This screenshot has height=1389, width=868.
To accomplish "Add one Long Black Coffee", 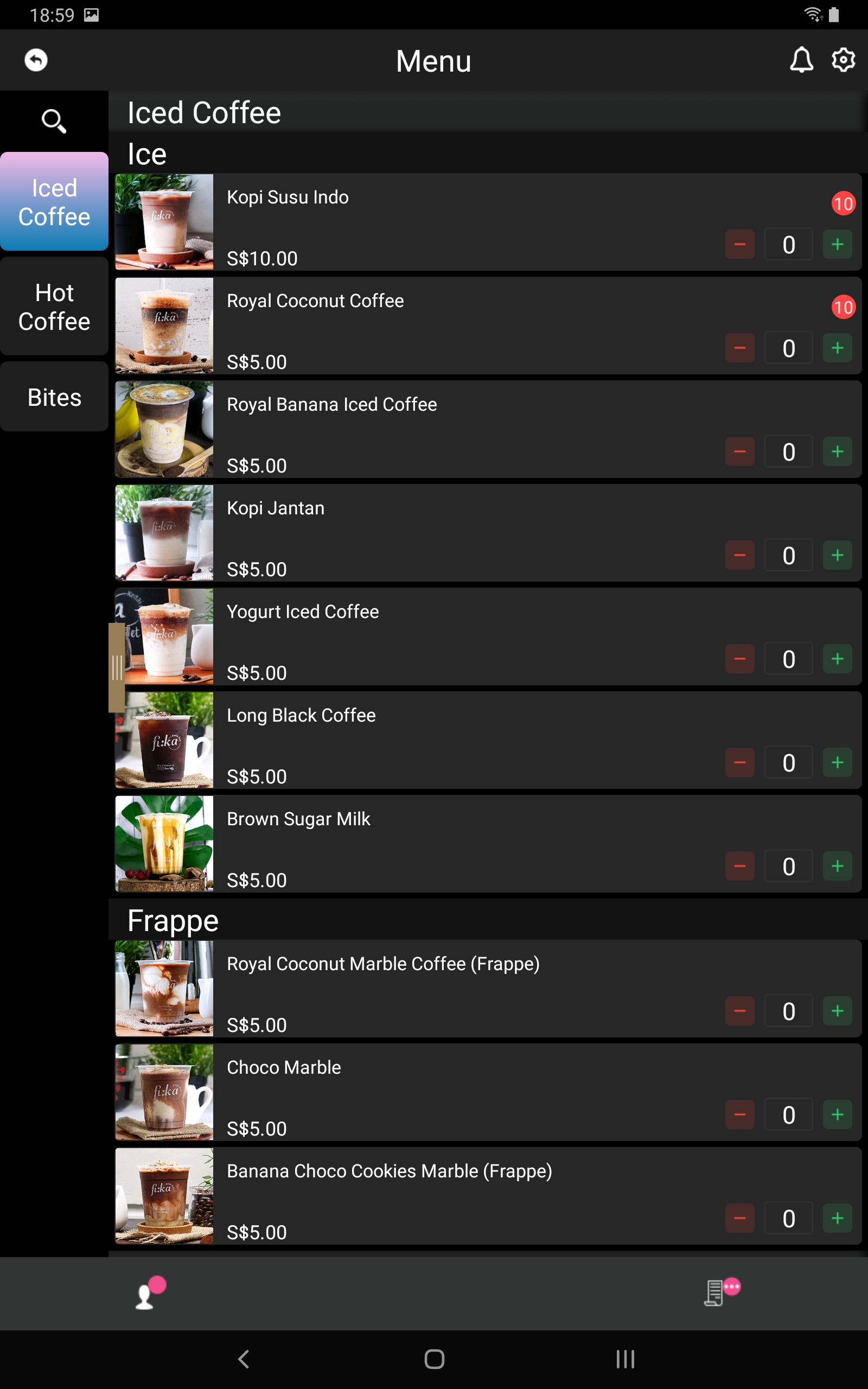I will tap(837, 762).
